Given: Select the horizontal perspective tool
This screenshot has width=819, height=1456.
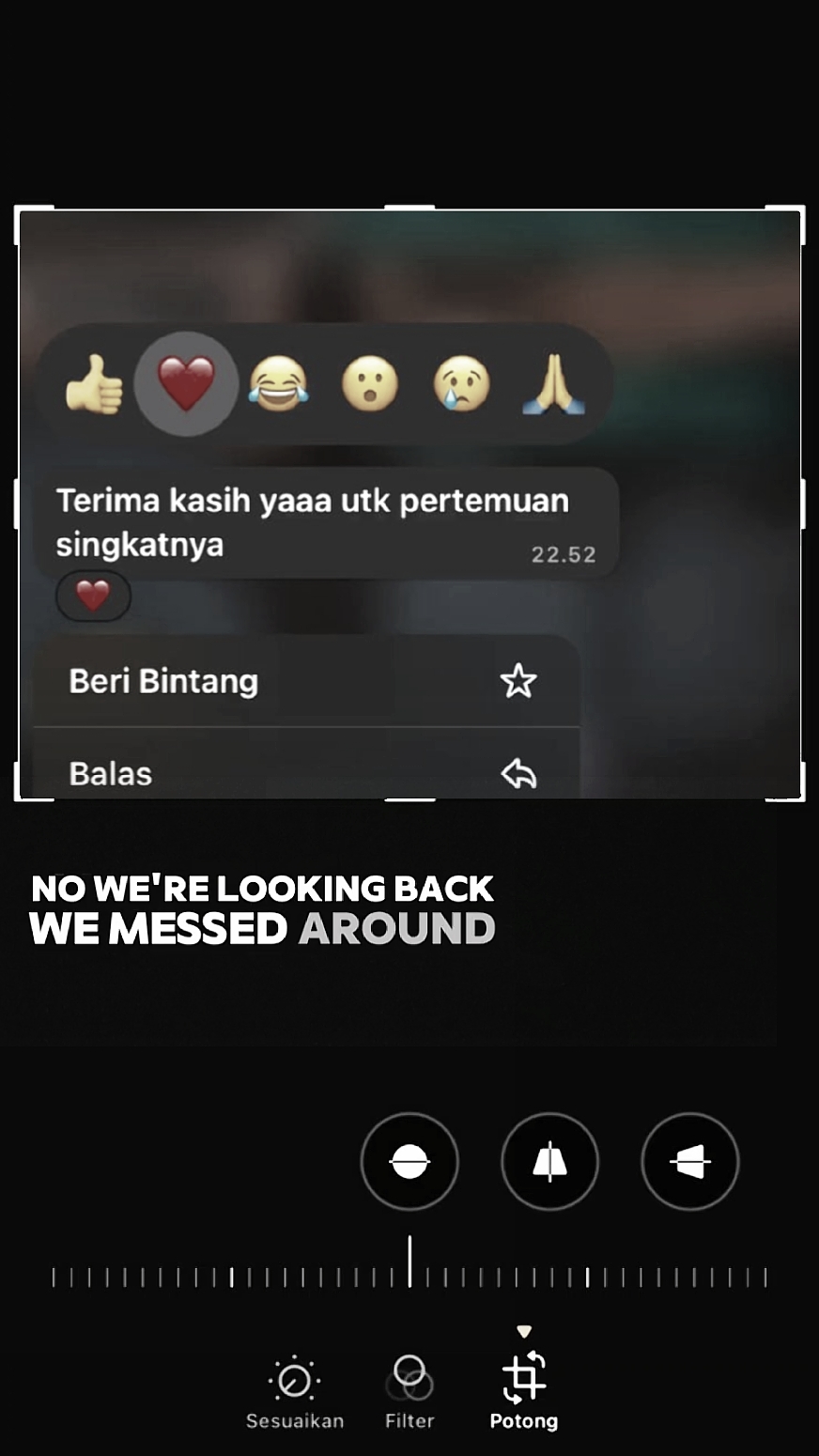Looking at the screenshot, I should 690,1162.
